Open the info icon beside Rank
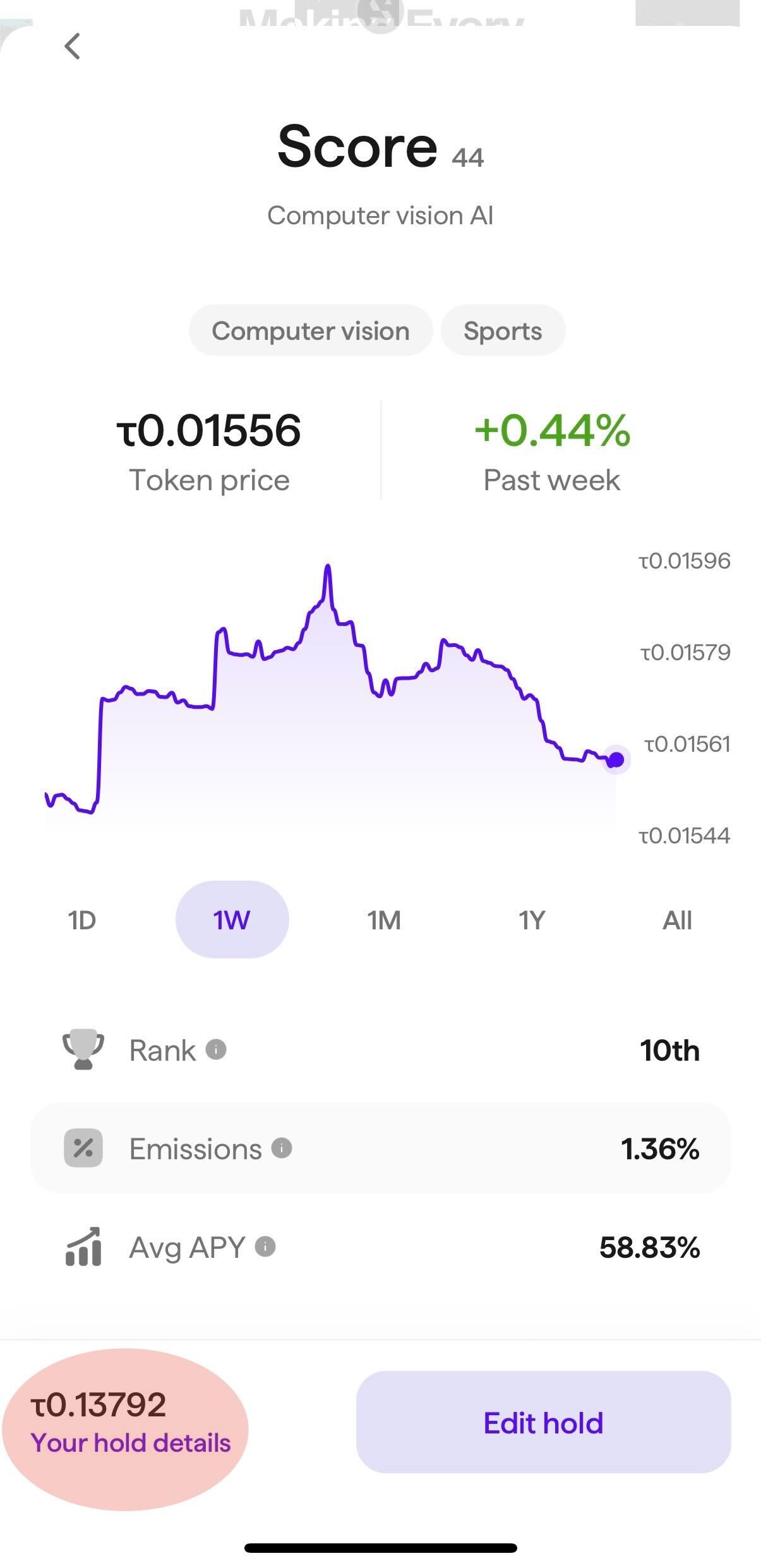 [216, 1049]
